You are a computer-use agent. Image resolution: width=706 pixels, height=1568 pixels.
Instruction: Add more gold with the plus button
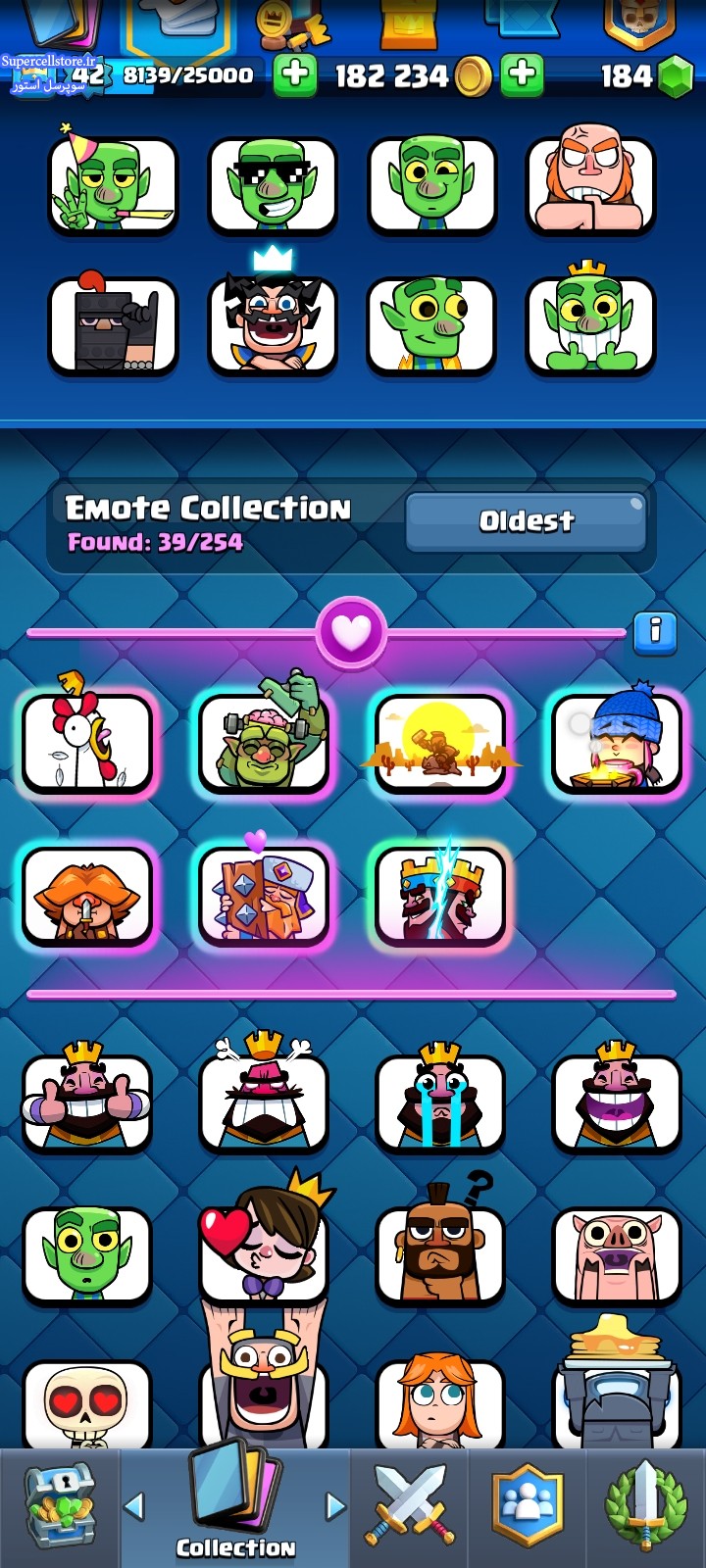(x=522, y=74)
